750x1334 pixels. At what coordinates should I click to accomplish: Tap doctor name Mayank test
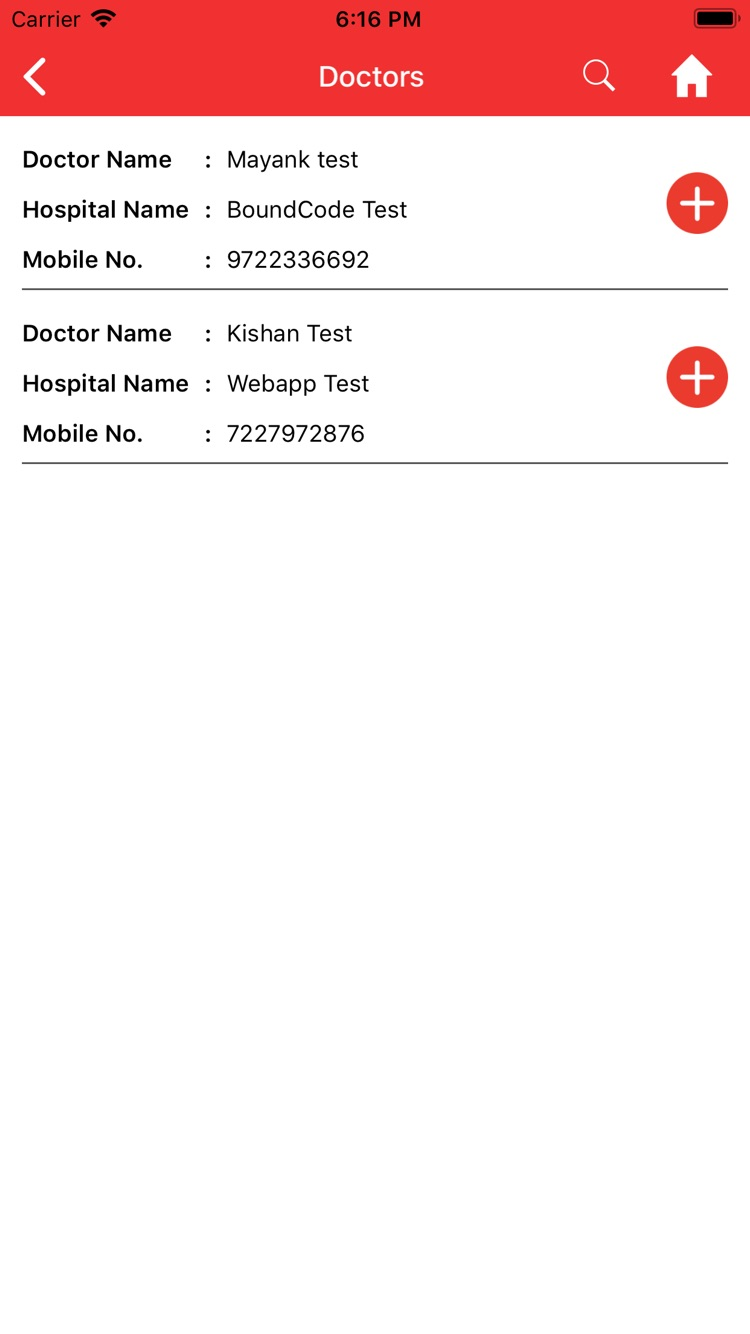click(x=292, y=159)
